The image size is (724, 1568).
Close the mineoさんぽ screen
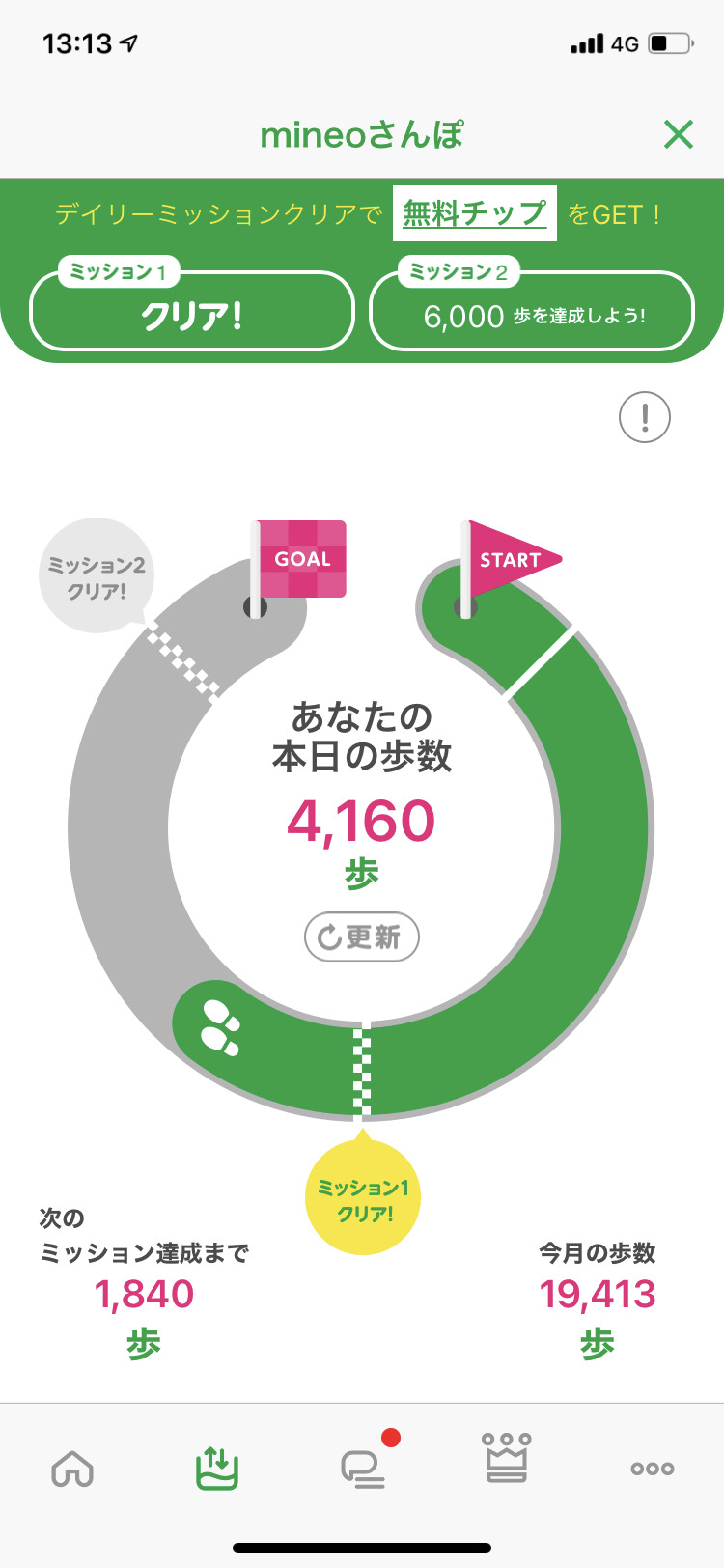pos(679,134)
